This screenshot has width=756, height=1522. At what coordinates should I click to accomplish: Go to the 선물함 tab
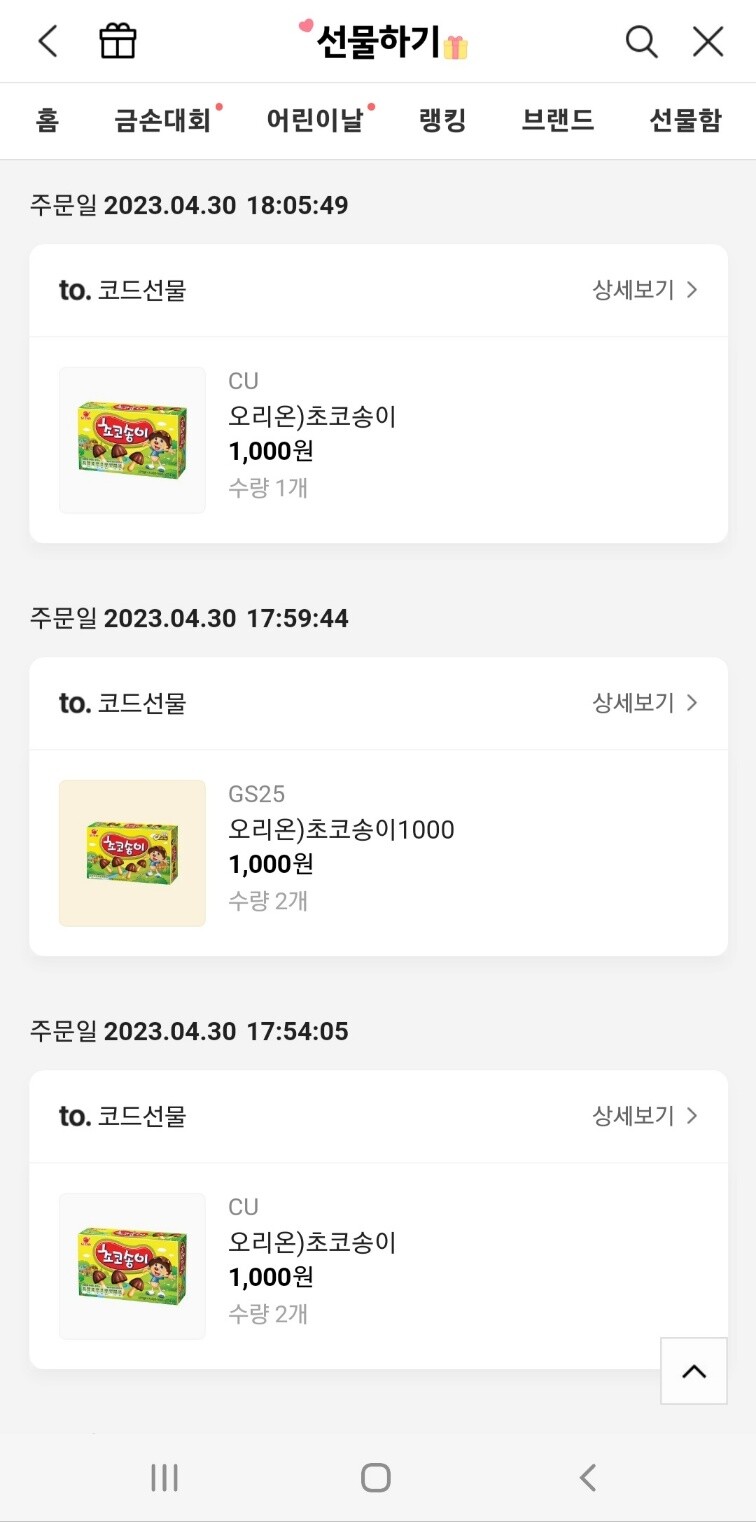683,119
